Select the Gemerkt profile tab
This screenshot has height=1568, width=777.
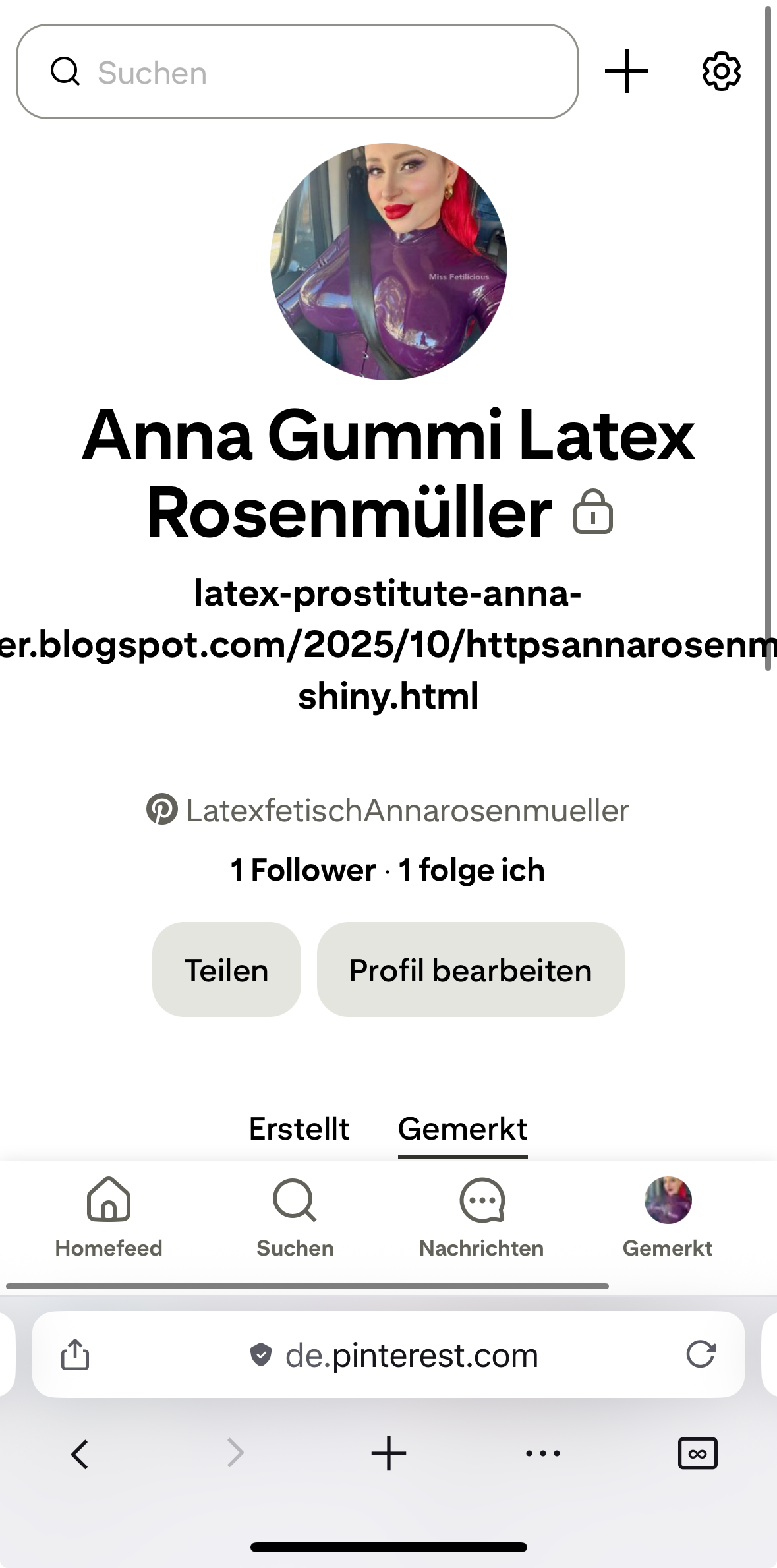point(463,1128)
